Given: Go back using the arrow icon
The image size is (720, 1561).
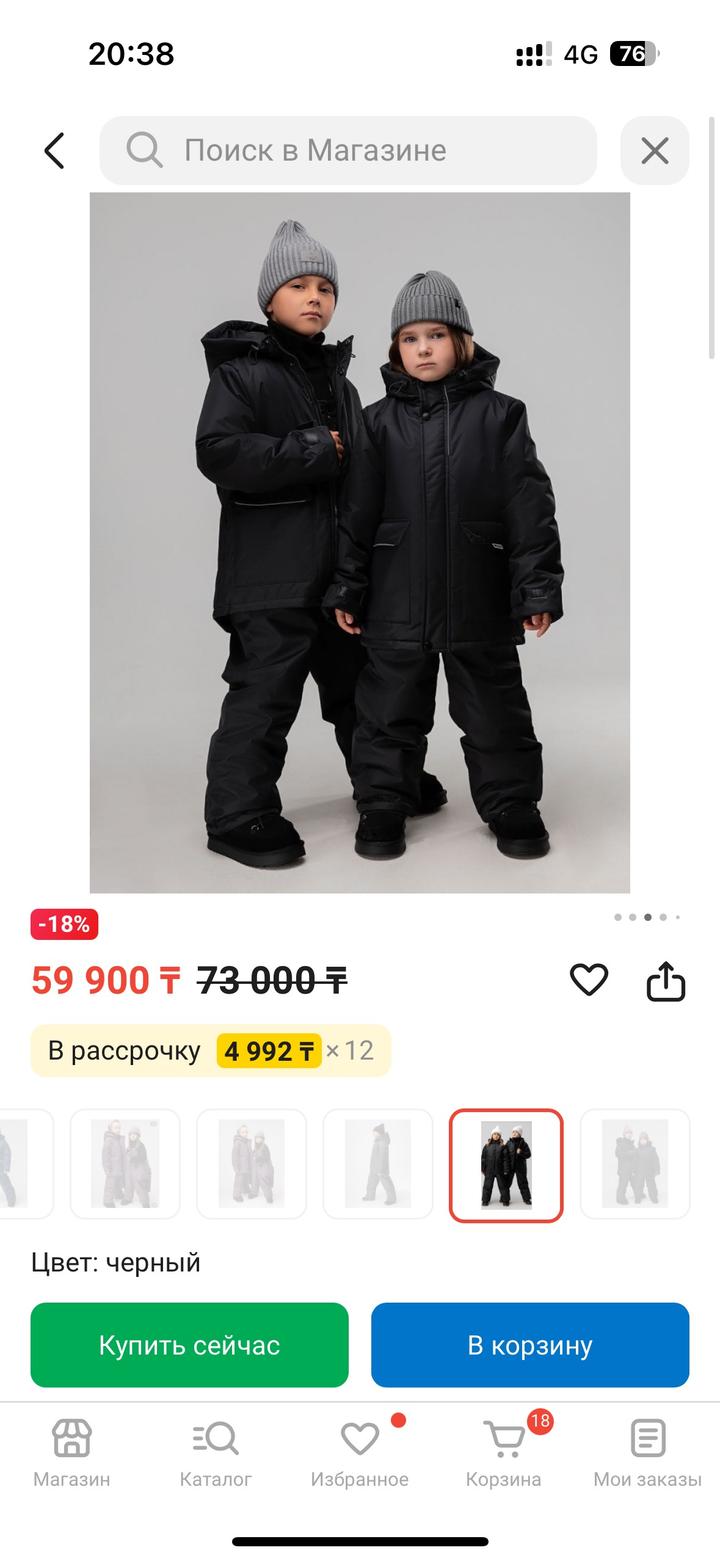Looking at the screenshot, I should click(x=54, y=151).
